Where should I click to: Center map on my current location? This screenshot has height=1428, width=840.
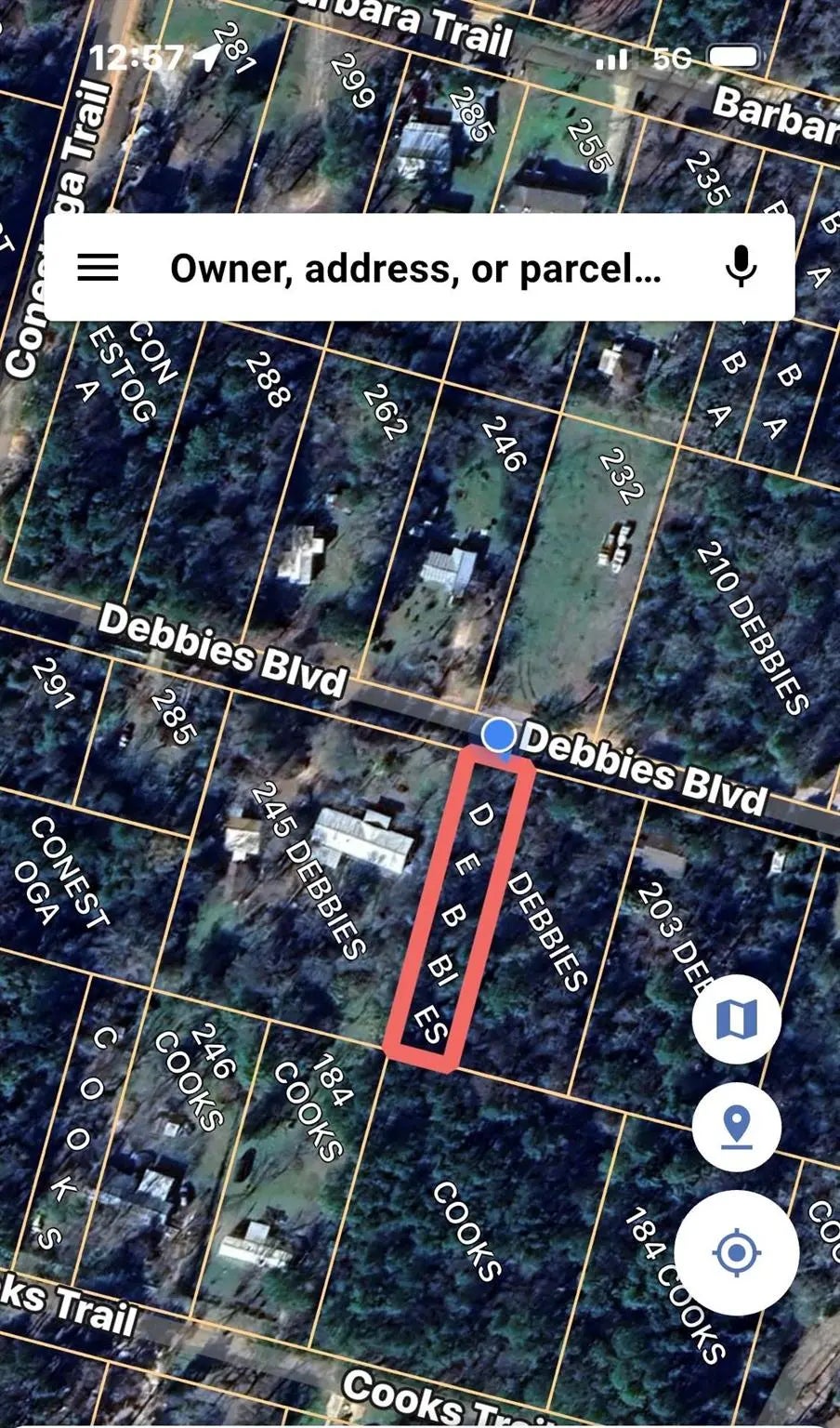736,1252
